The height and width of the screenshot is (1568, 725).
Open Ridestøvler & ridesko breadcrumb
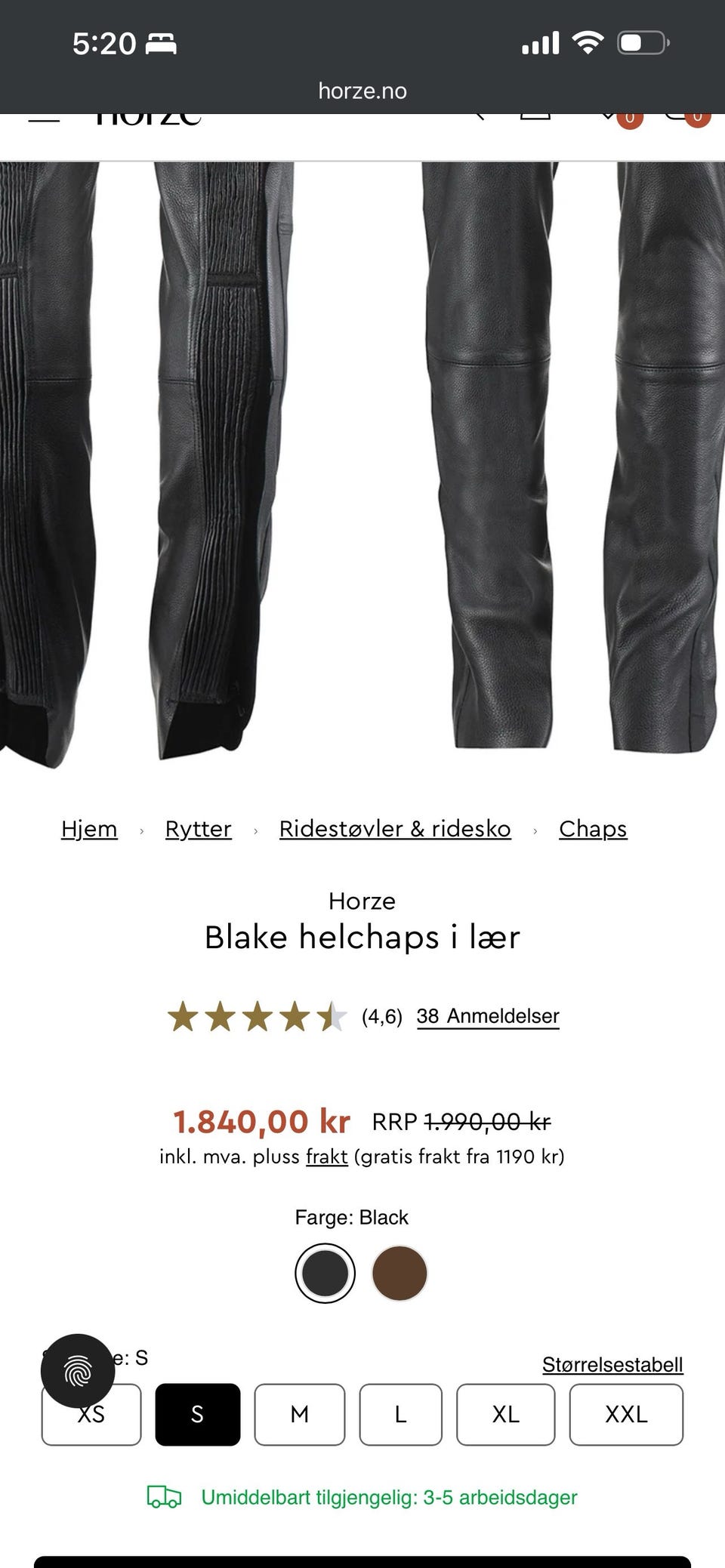tap(395, 829)
